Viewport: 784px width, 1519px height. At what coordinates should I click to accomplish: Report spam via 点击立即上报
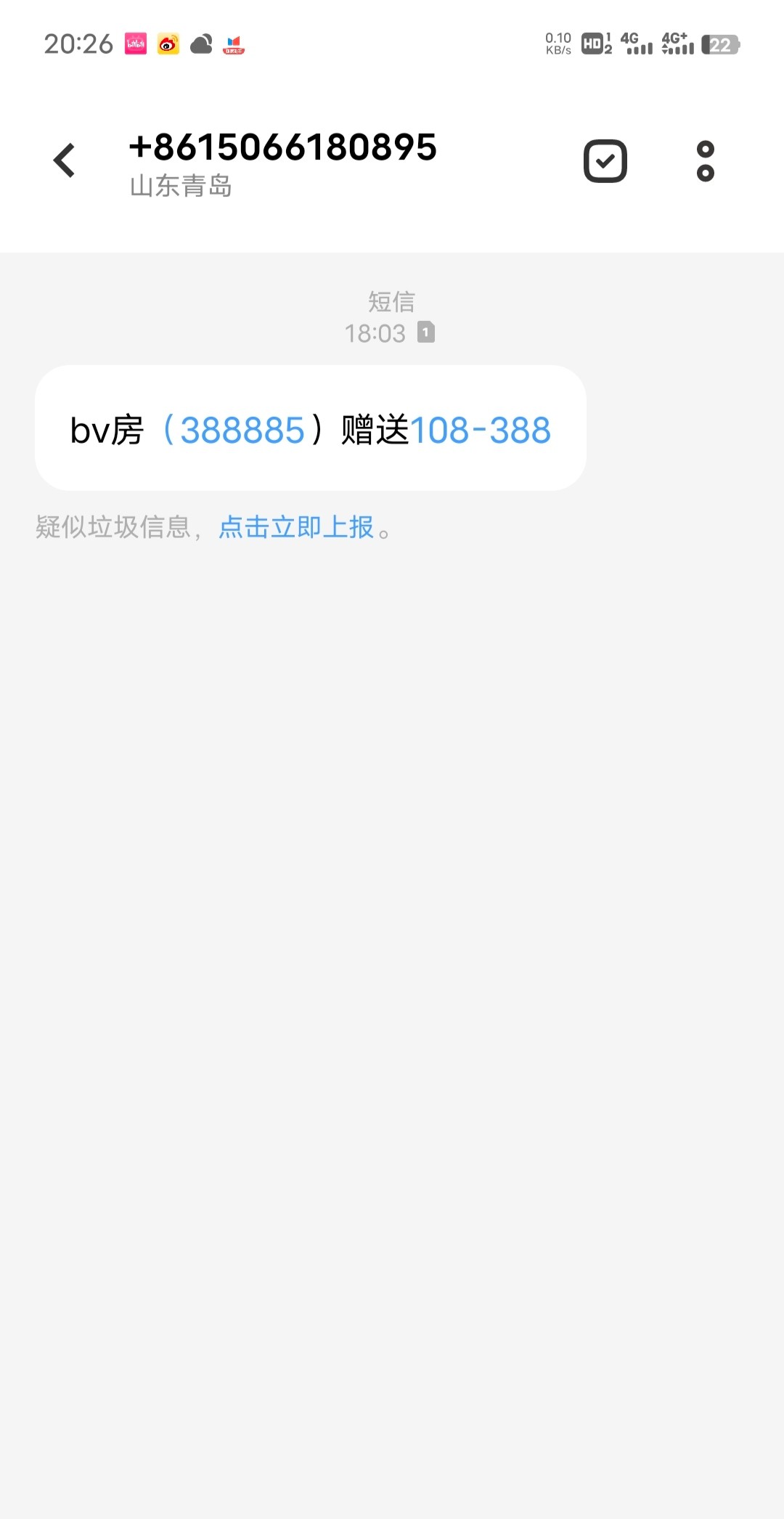click(296, 527)
